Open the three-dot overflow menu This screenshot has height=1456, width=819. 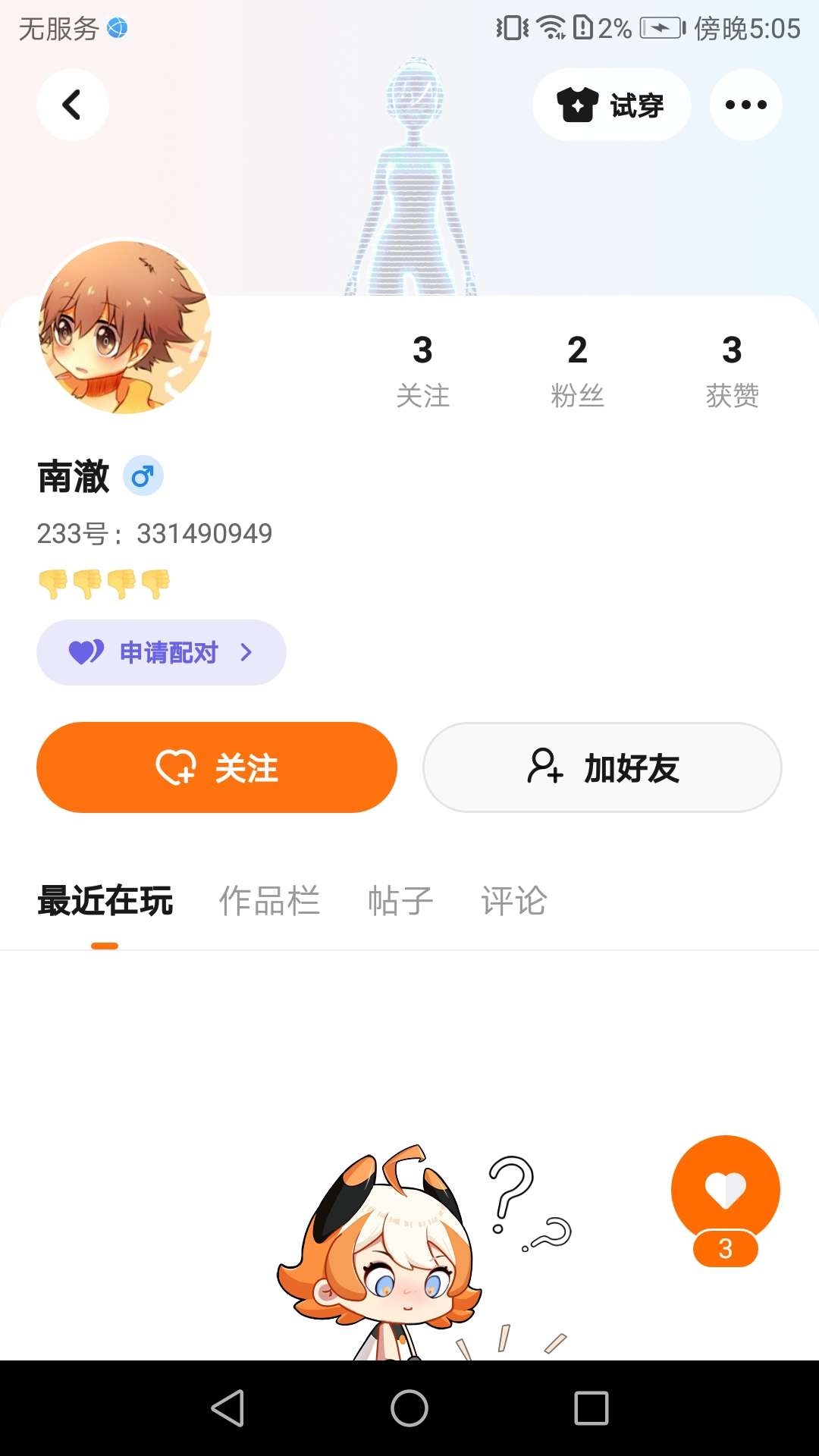(x=745, y=105)
